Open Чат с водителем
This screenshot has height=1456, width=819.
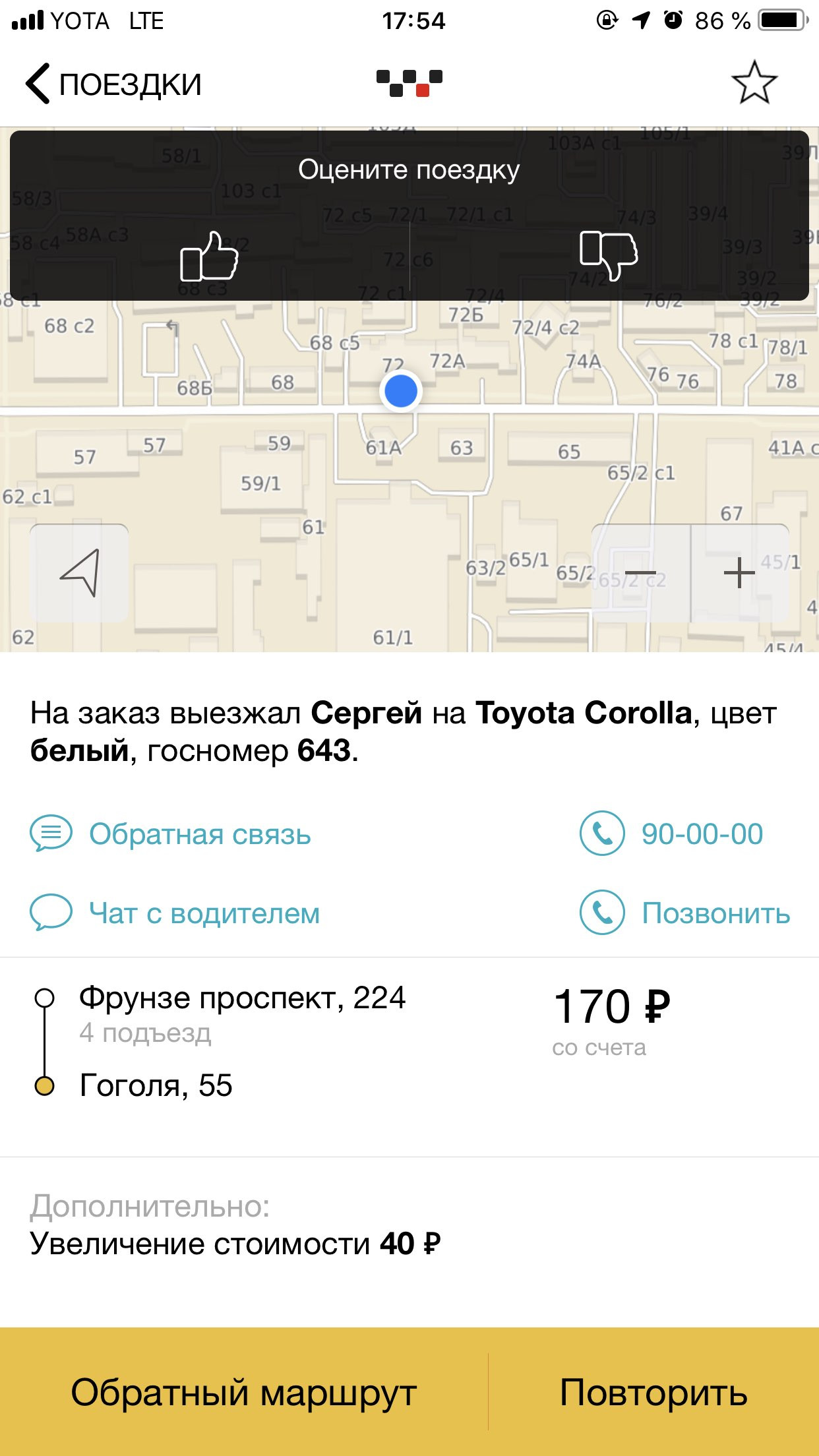(x=175, y=913)
